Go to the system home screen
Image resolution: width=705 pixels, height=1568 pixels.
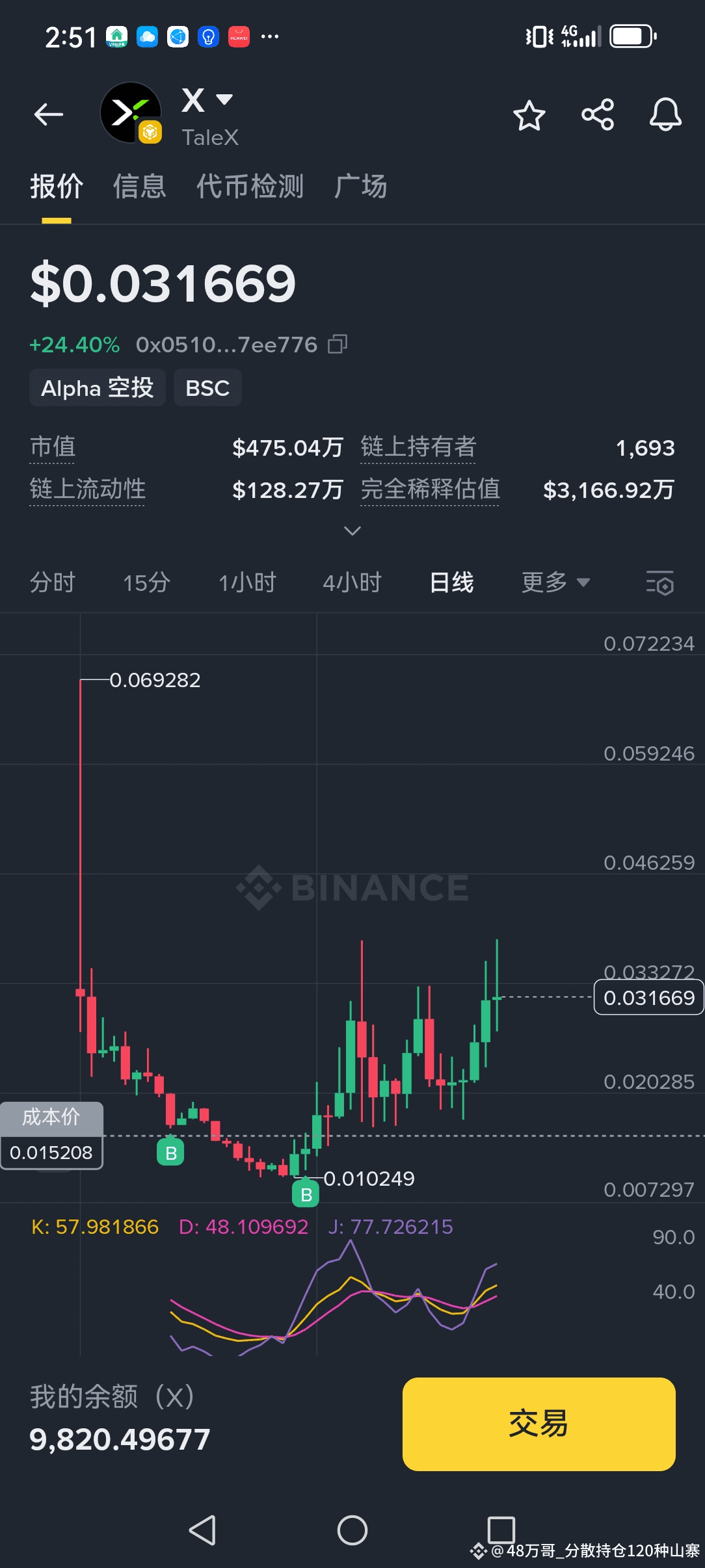(x=352, y=1530)
